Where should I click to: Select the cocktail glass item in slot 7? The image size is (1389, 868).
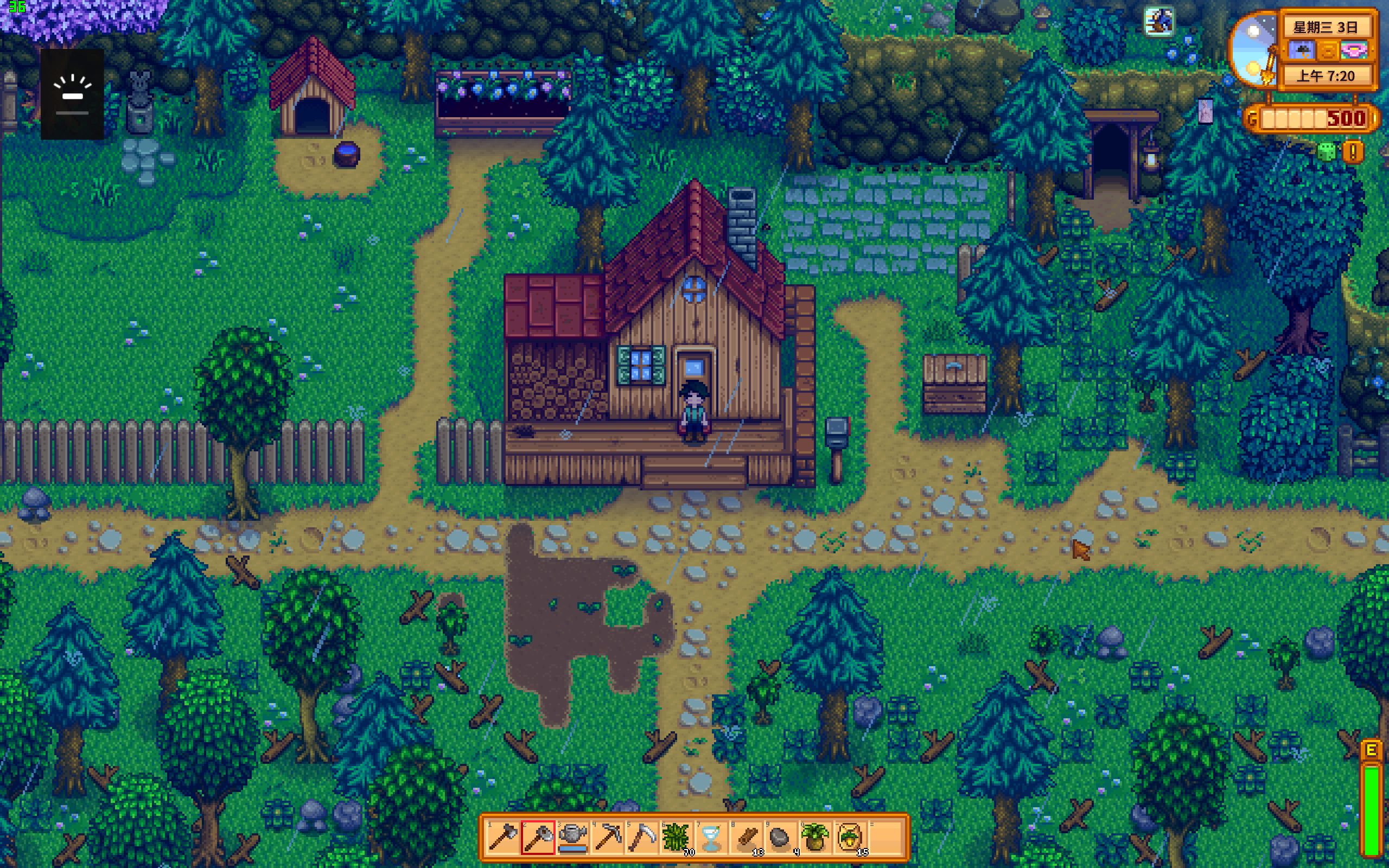[x=711, y=838]
